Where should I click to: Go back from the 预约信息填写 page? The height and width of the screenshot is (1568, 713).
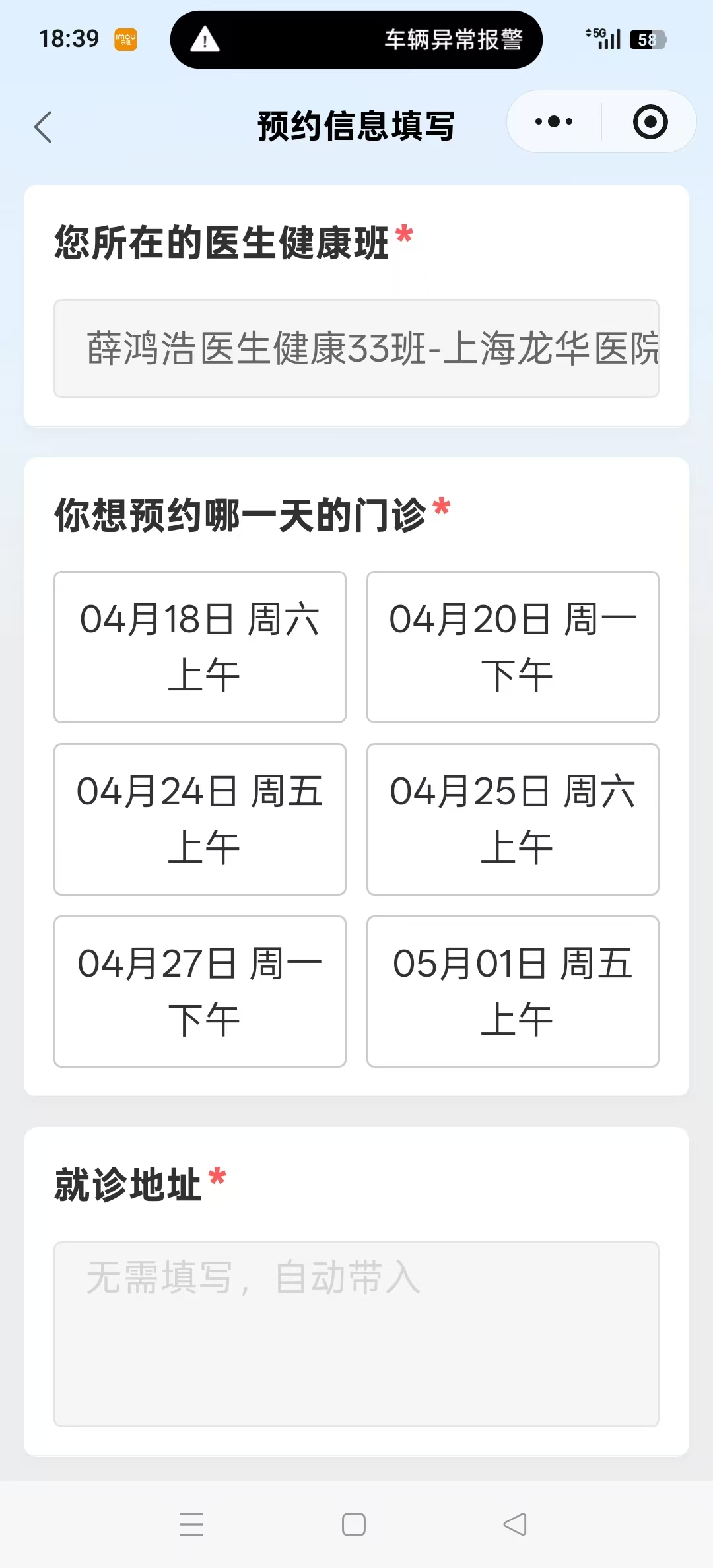pos(44,127)
